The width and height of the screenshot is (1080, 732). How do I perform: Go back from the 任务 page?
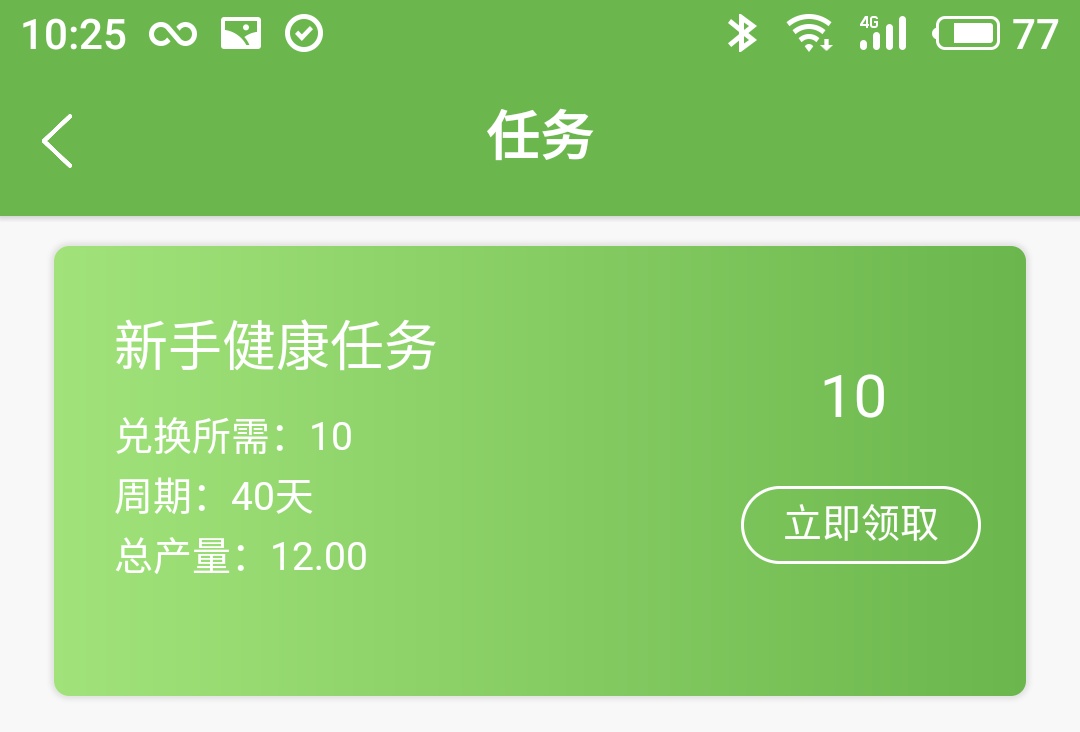pyautogui.click(x=58, y=140)
